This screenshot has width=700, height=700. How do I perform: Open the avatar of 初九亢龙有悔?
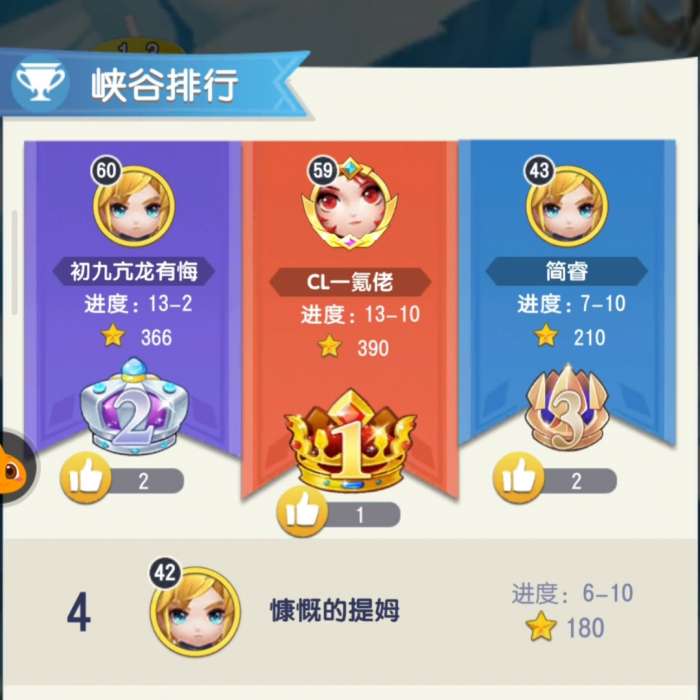134,207
